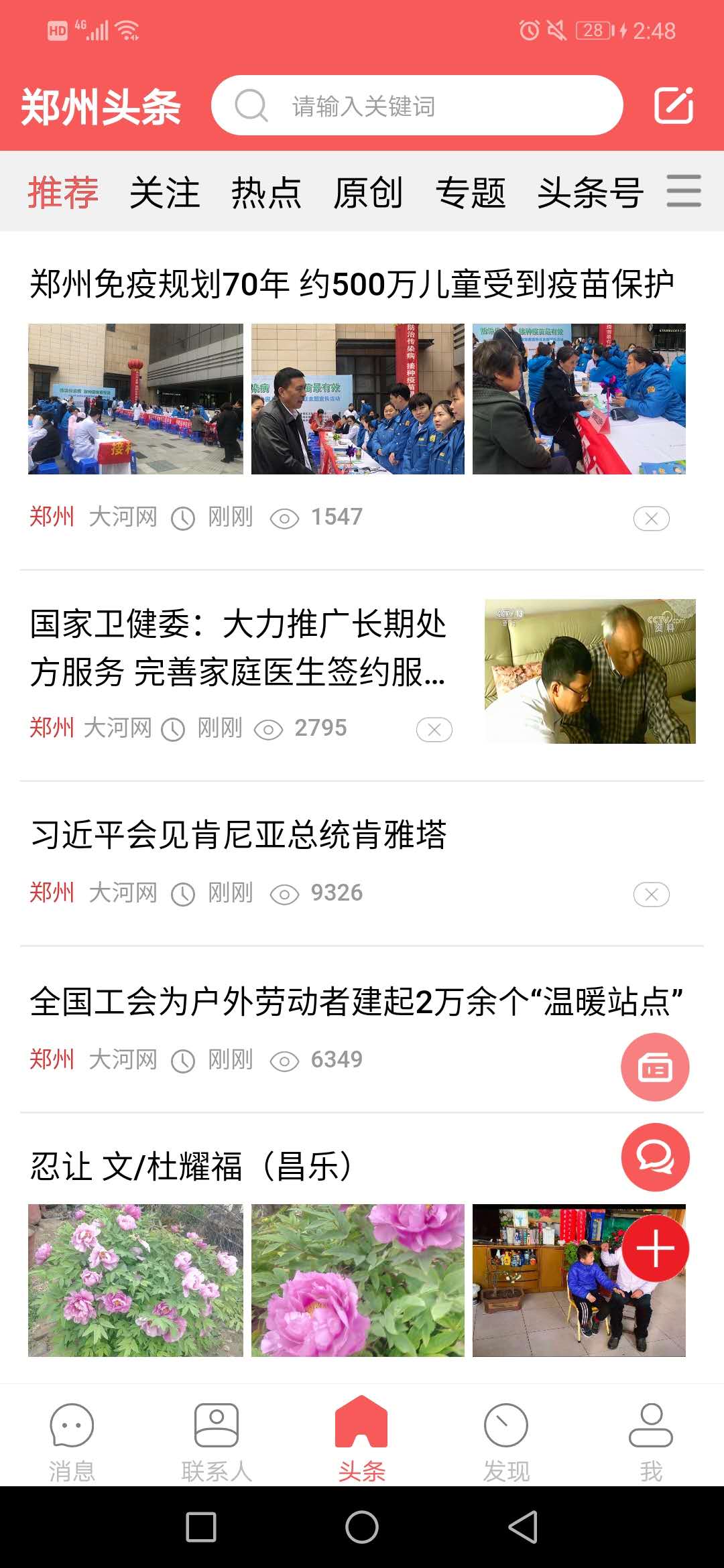Tap the chat bubble floating button
This screenshot has width=724, height=1568.
pos(655,1157)
